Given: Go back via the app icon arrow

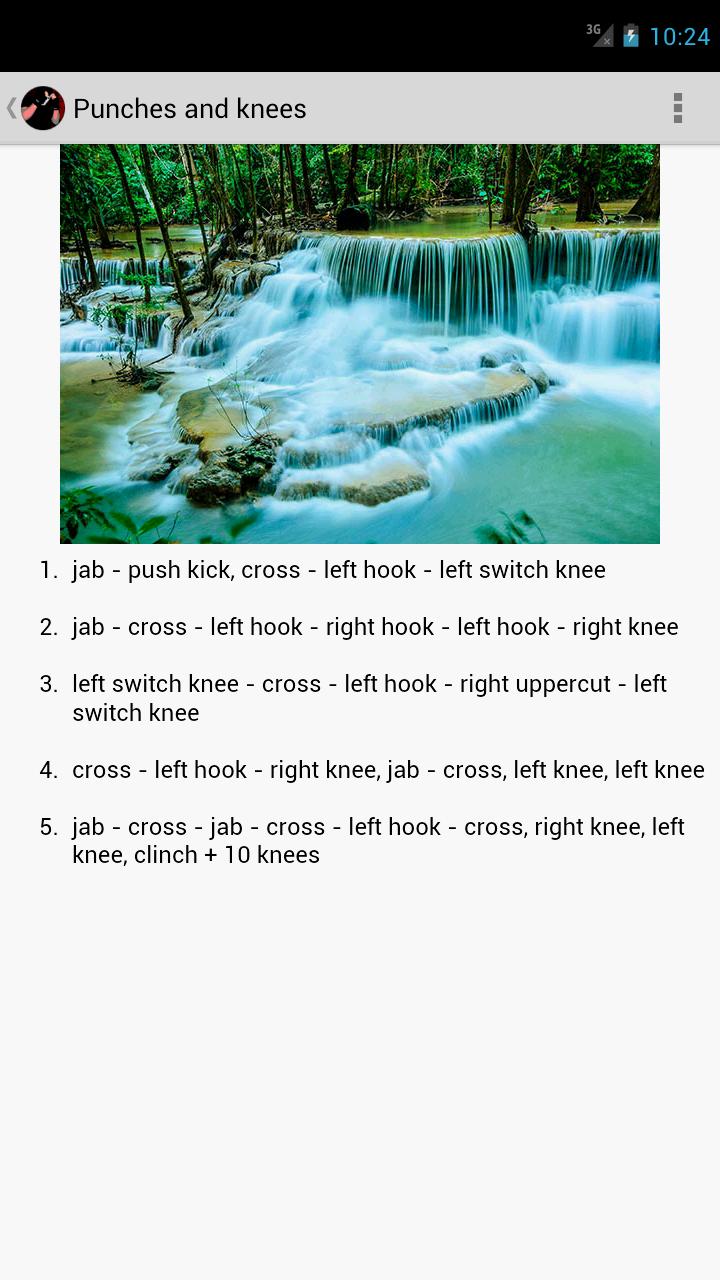Looking at the screenshot, I should pos(34,108).
